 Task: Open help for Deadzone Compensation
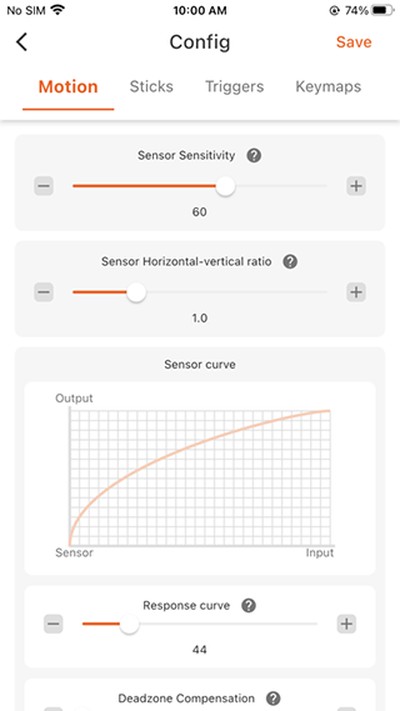point(273,698)
